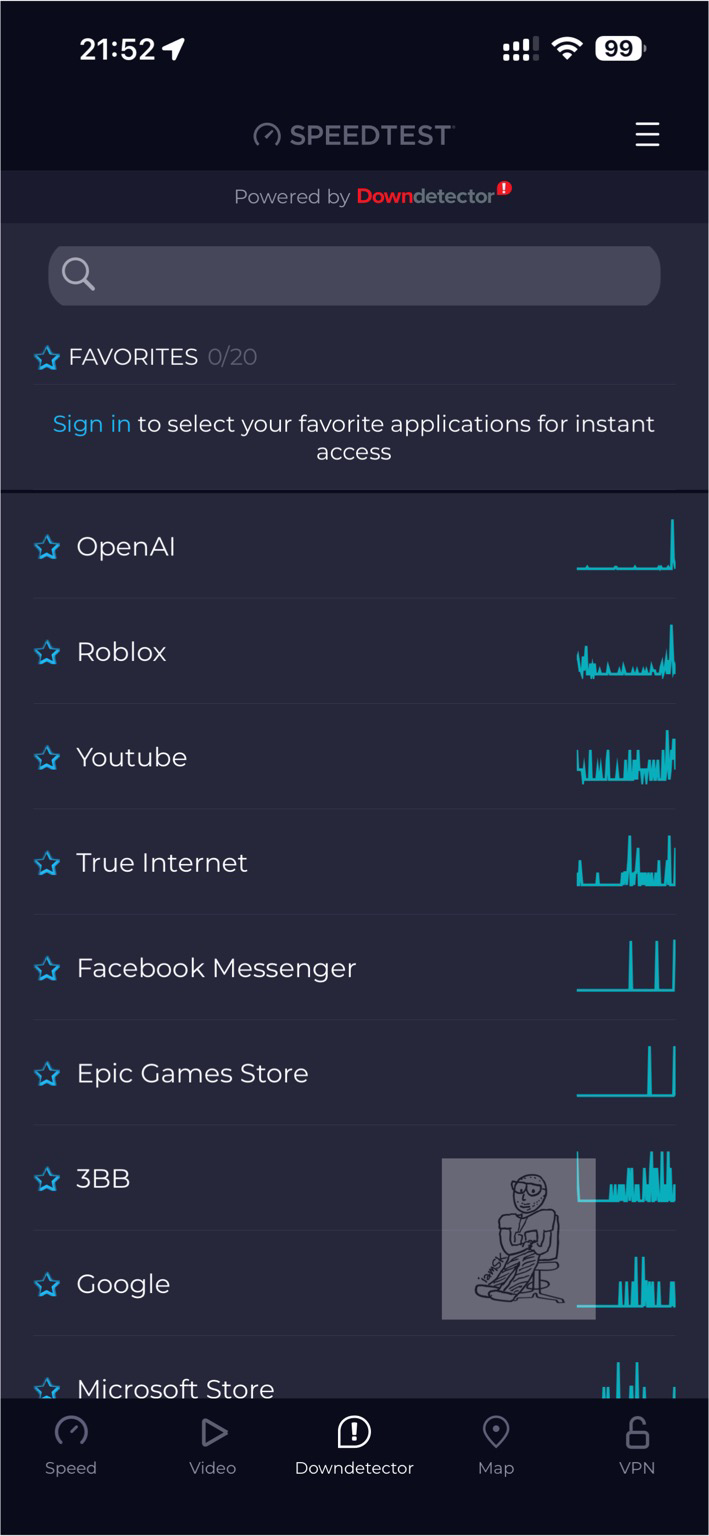Switch to the VPN tab
Screen dimensions: 709x1536
pos(637,1446)
